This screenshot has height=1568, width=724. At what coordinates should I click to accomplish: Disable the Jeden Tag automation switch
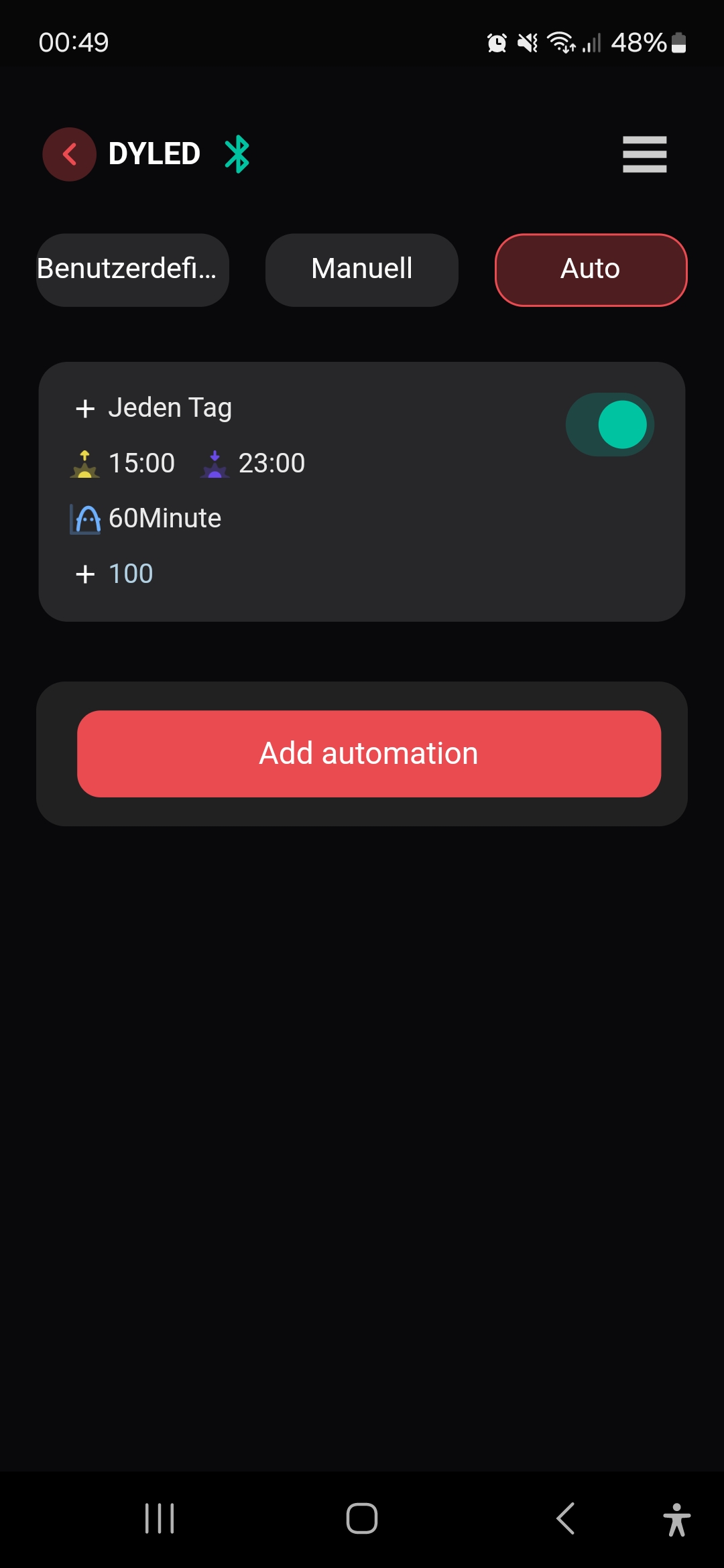point(609,424)
